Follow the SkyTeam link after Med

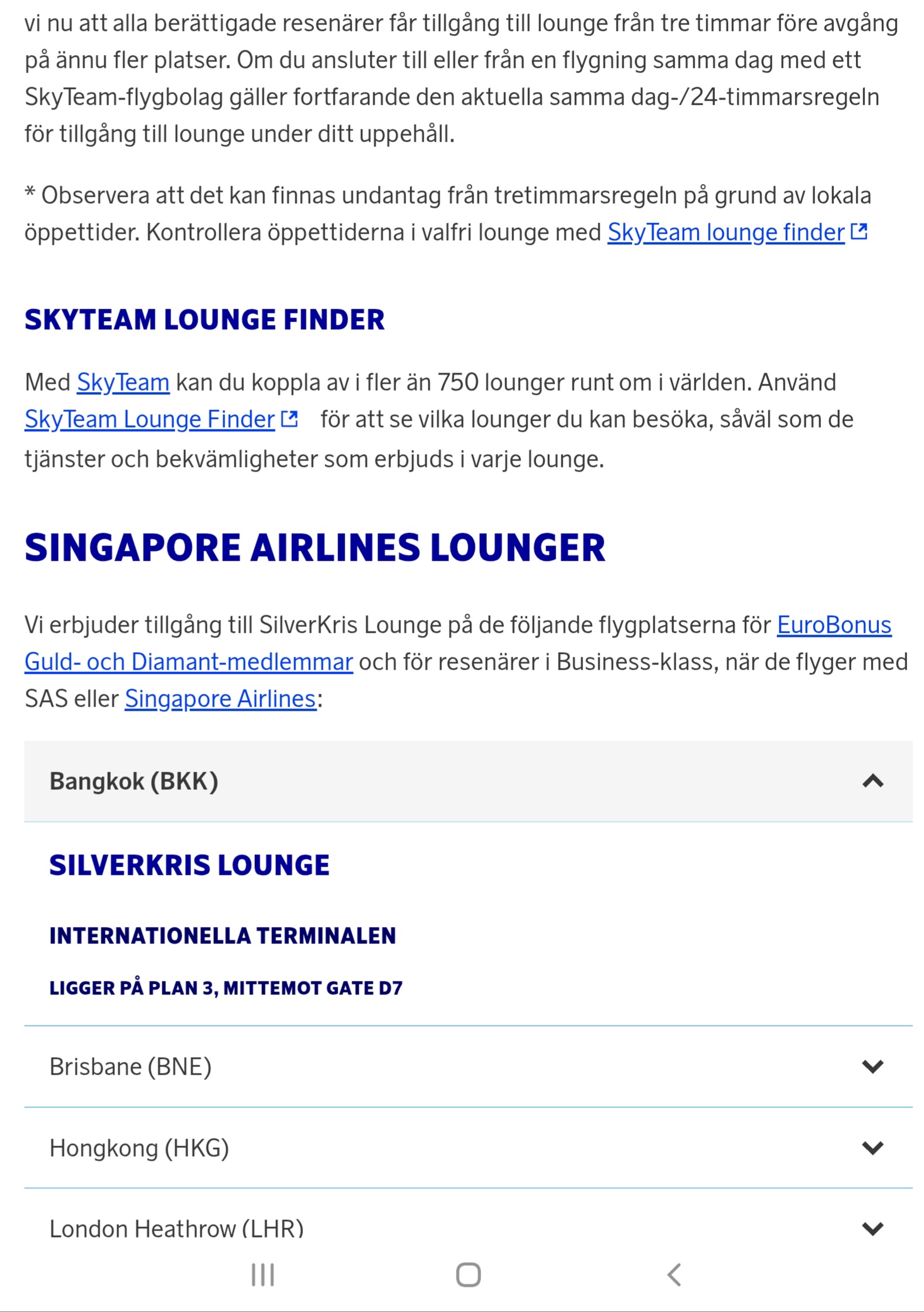123,383
